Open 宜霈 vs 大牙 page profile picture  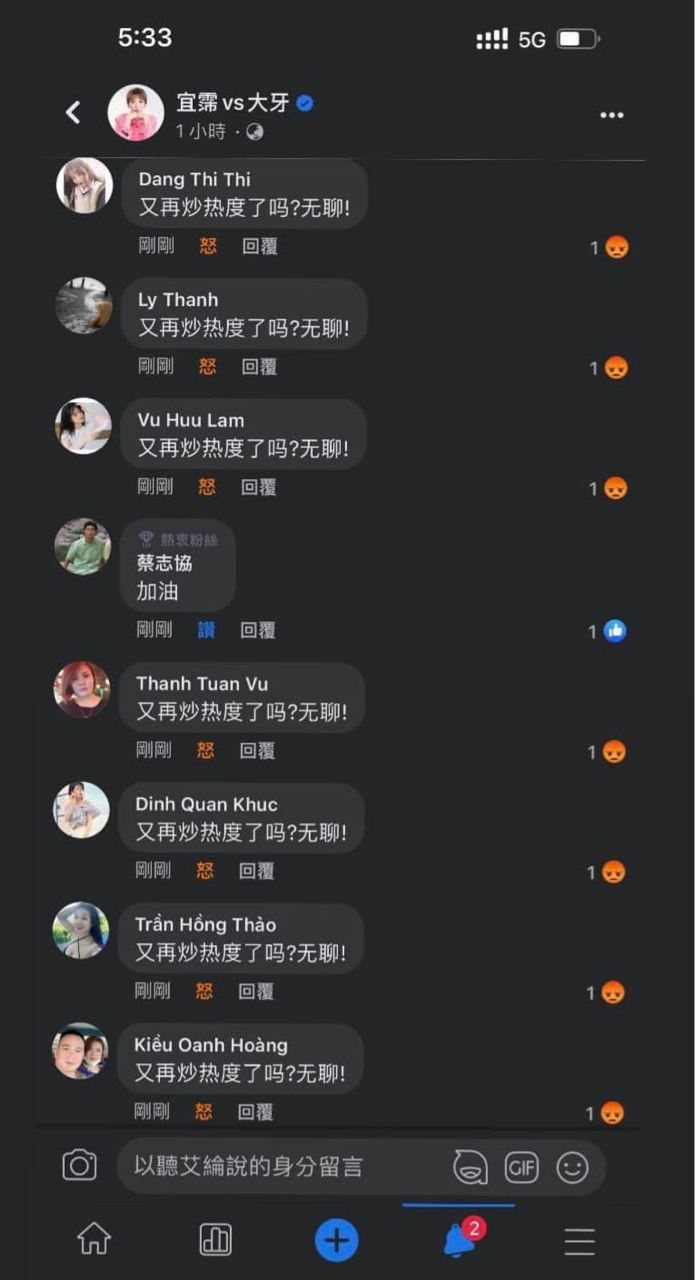pos(136,112)
